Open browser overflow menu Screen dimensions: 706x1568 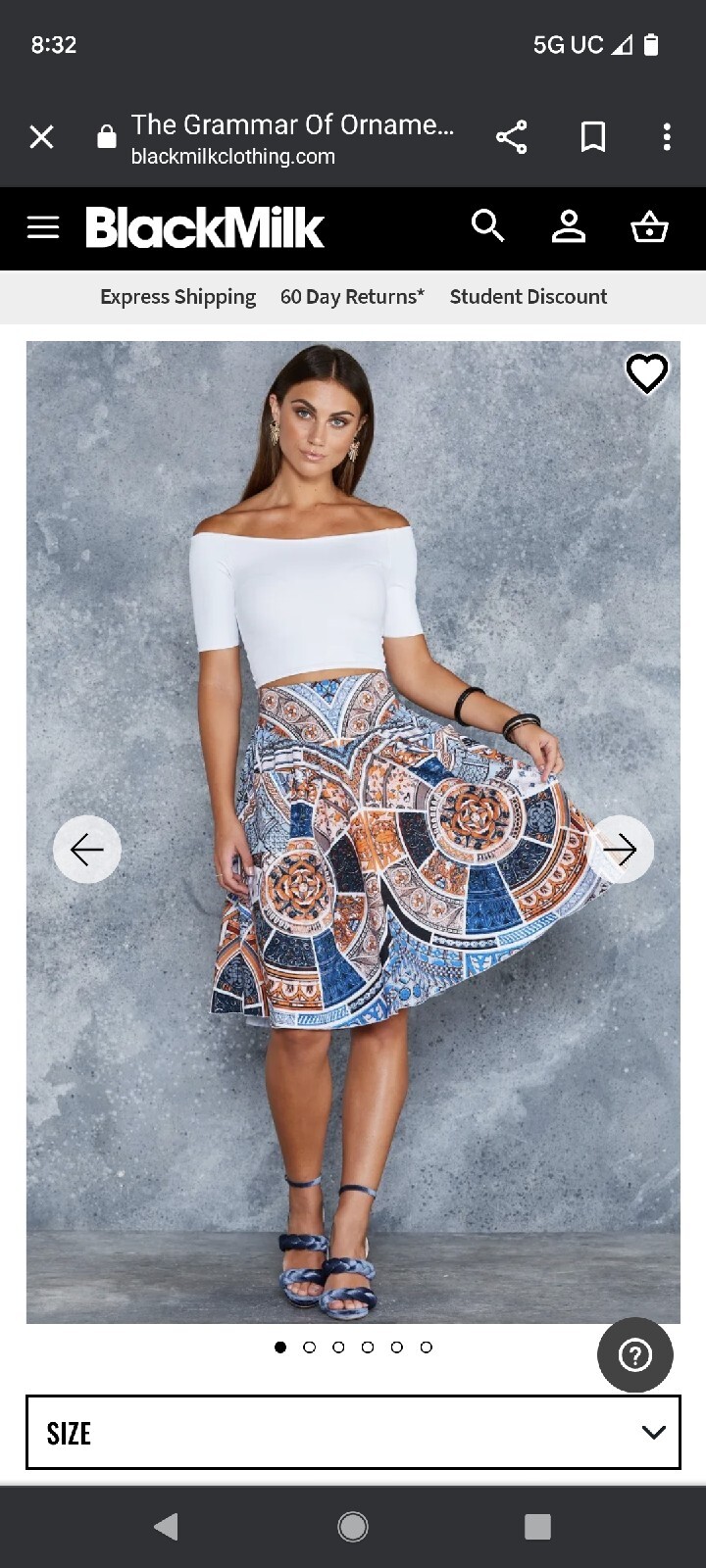(667, 137)
